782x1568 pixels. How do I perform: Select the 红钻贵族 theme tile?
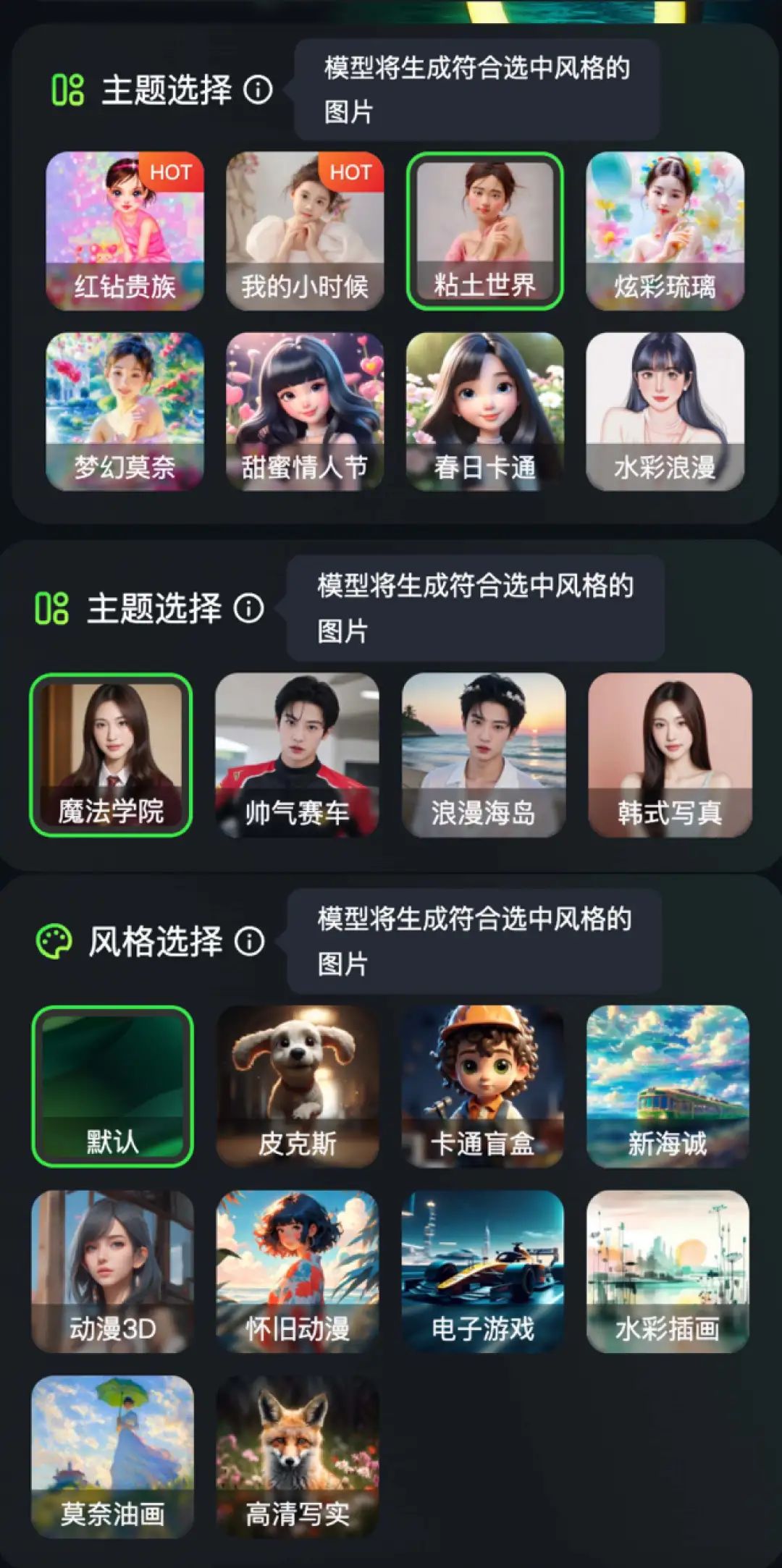click(125, 230)
